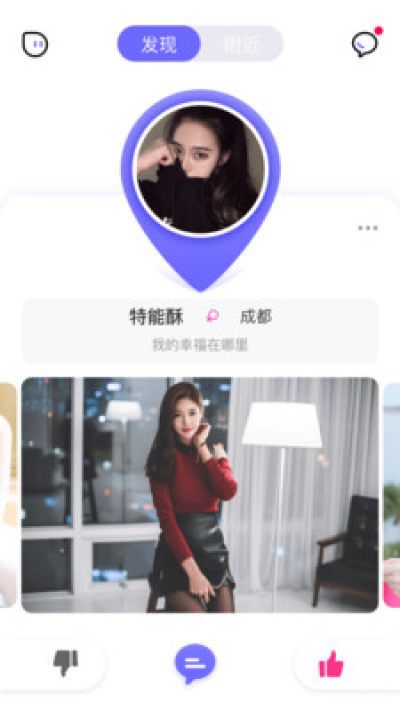Screen dimensions: 400x711
Task: Start a chat with the purple bubble button
Action: pos(195,664)
